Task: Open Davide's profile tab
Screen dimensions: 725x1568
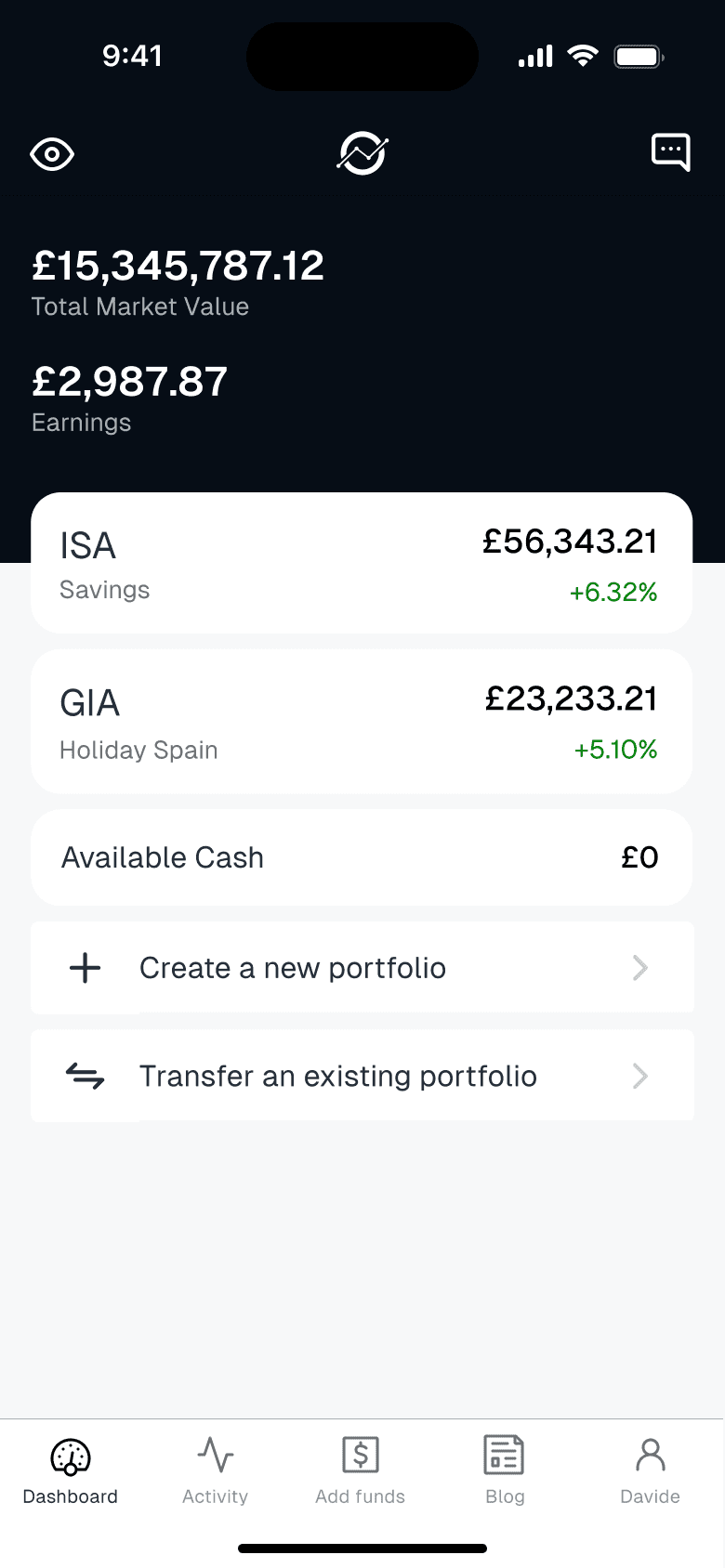Action: click(651, 1471)
